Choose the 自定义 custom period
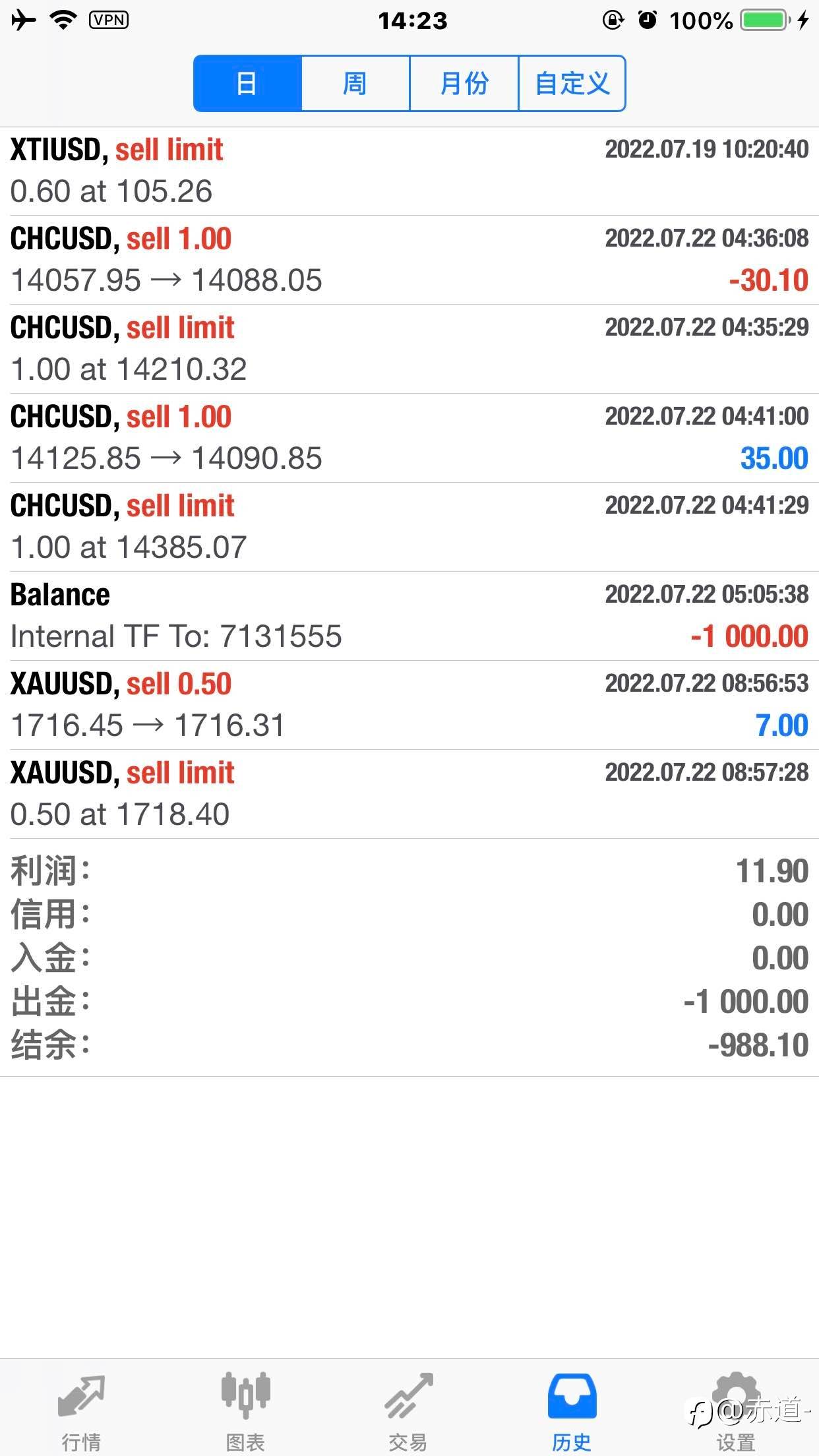 coord(572,84)
